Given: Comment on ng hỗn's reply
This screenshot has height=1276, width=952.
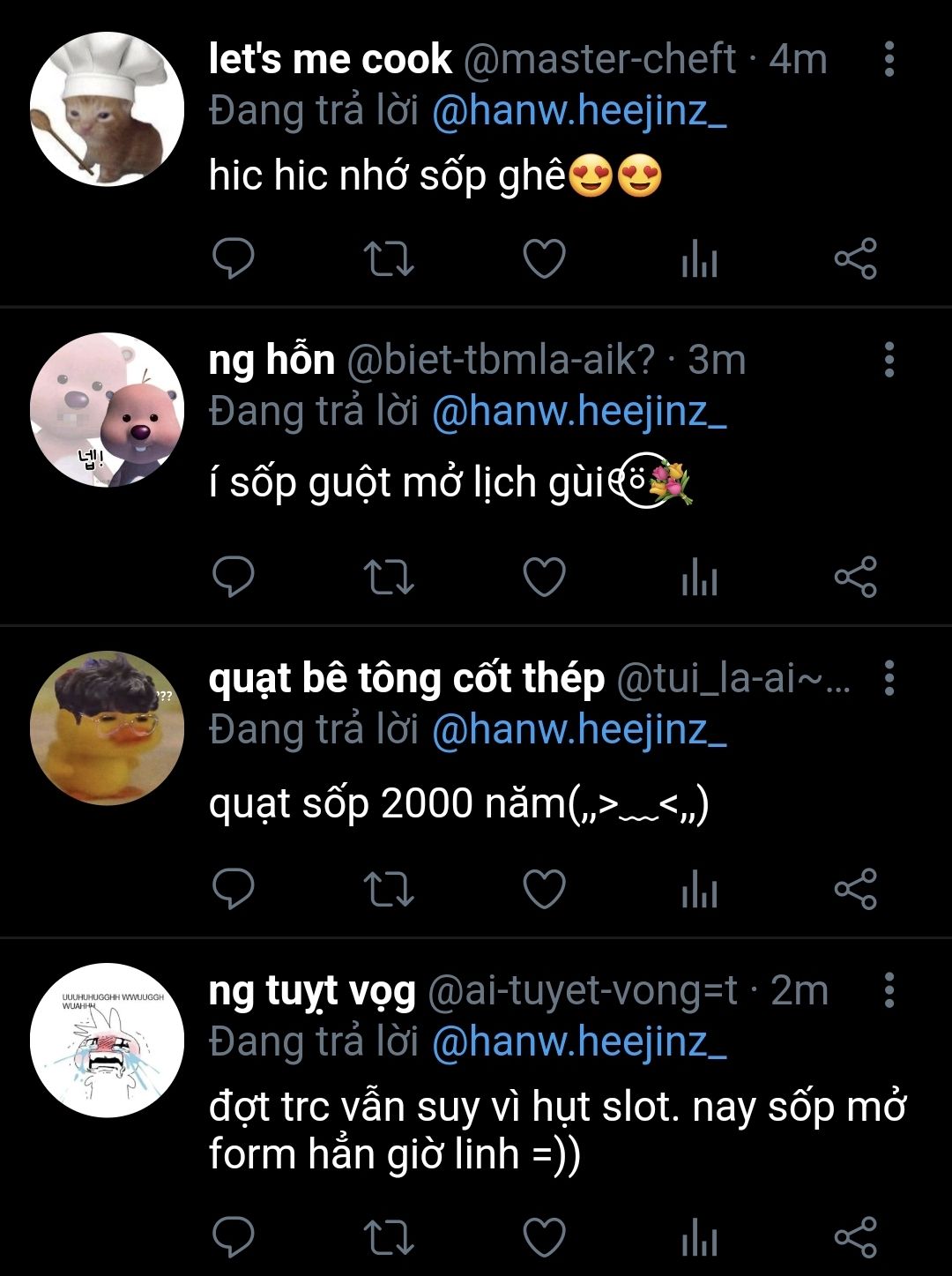Looking at the screenshot, I should (234, 578).
